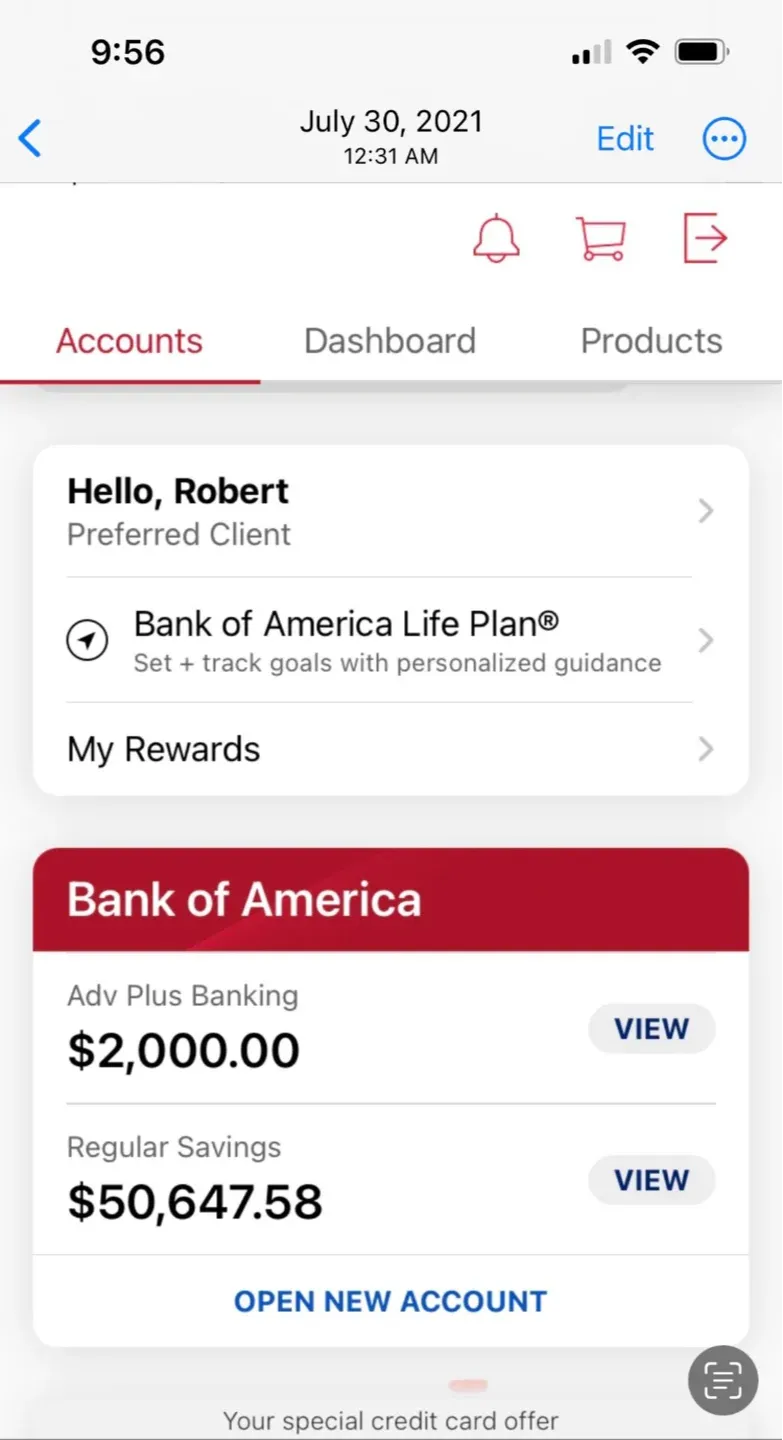This screenshot has width=783, height=1440.
Task: Open My Rewards
Action: point(390,749)
